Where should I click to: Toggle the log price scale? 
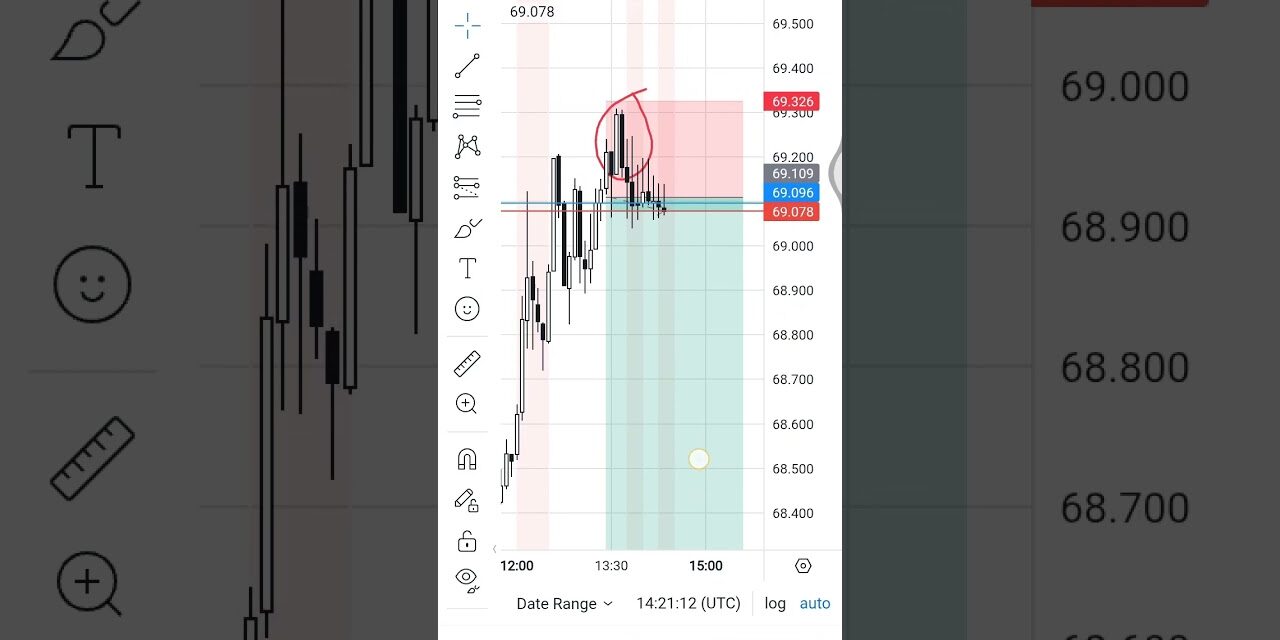coord(775,604)
